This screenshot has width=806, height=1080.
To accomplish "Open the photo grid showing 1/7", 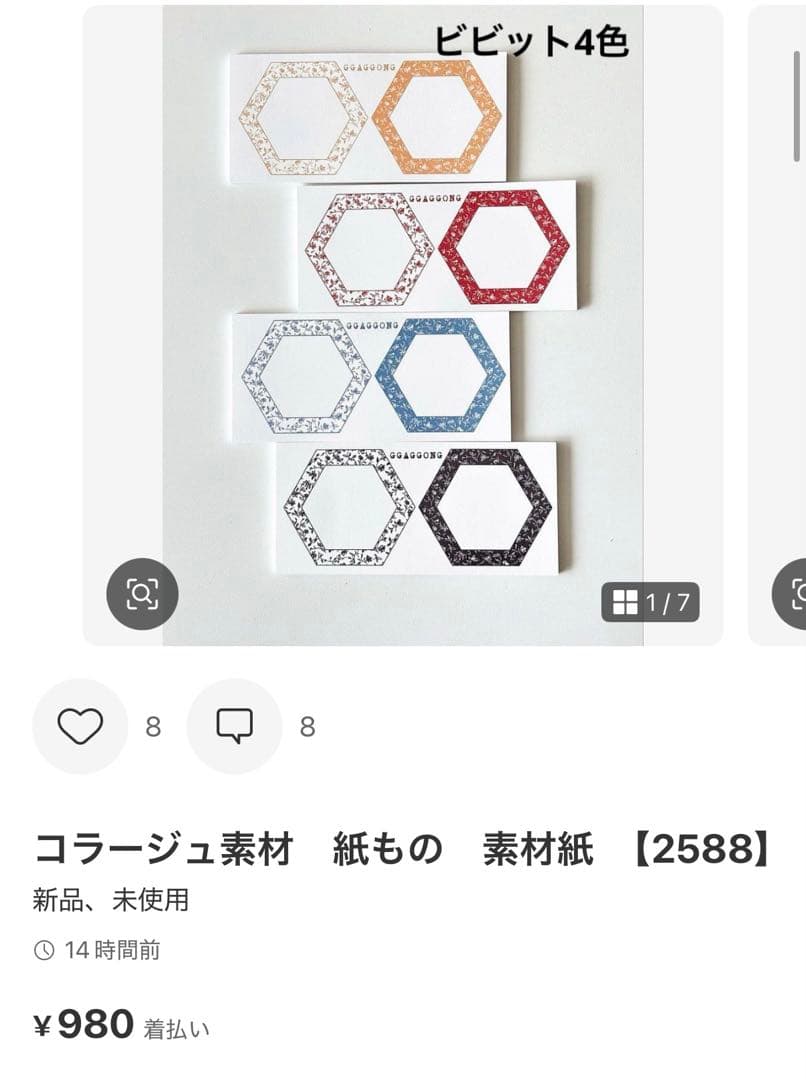I will pos(650,602).
